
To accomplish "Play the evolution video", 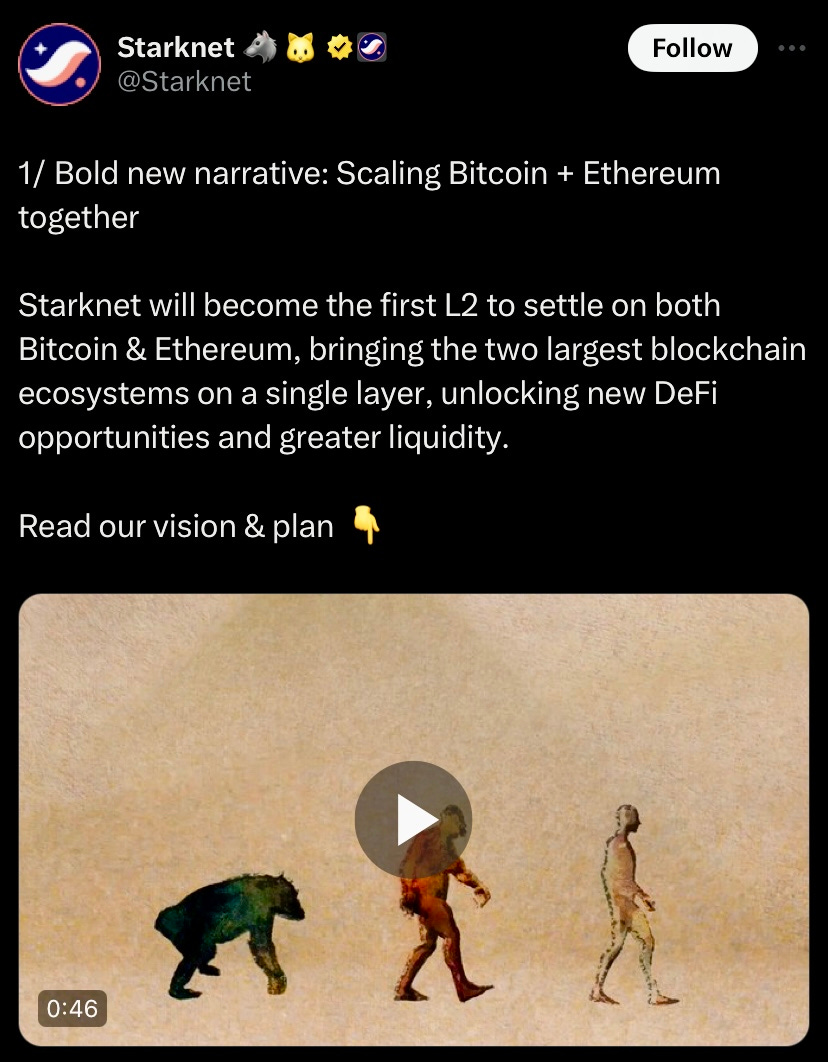I will 413,819.
